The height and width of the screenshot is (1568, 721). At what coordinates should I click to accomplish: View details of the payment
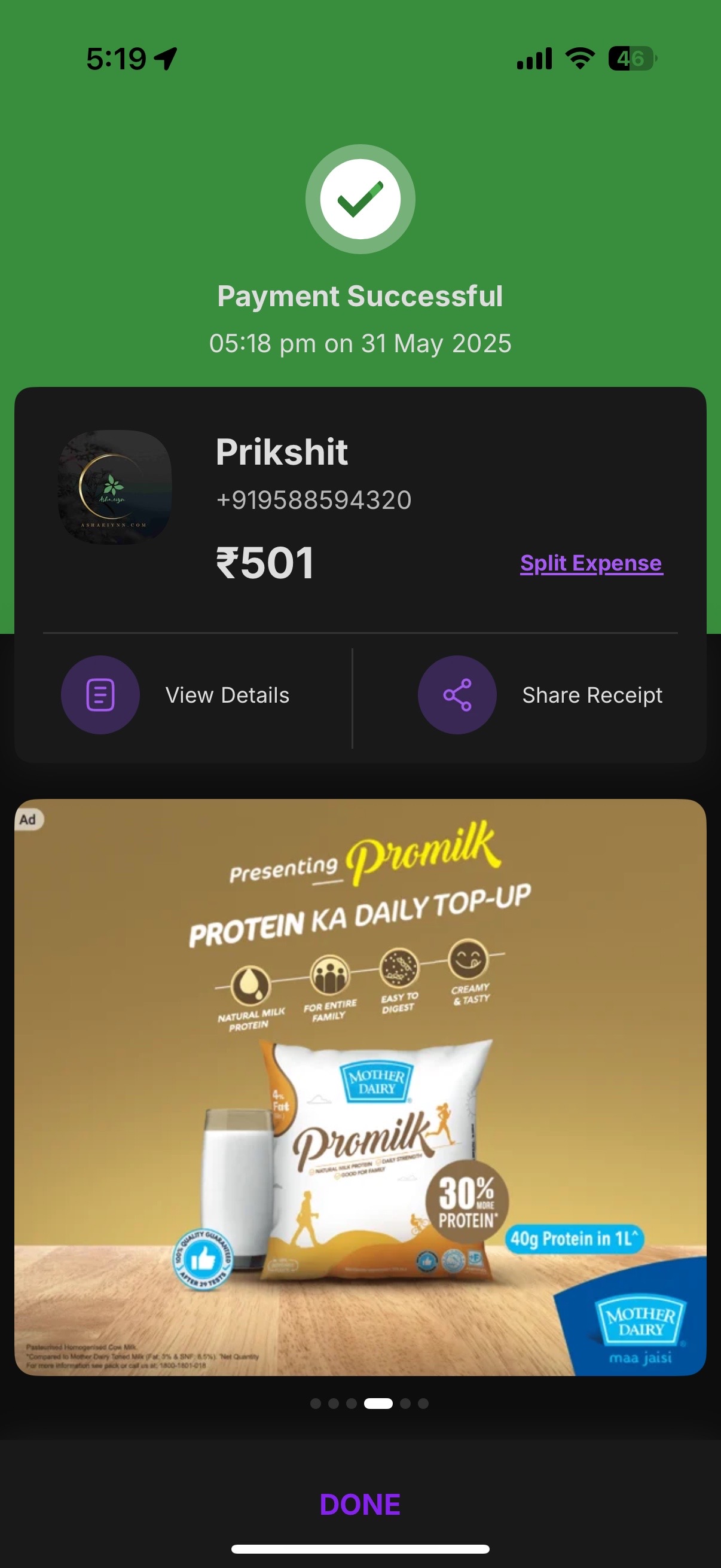176,695
